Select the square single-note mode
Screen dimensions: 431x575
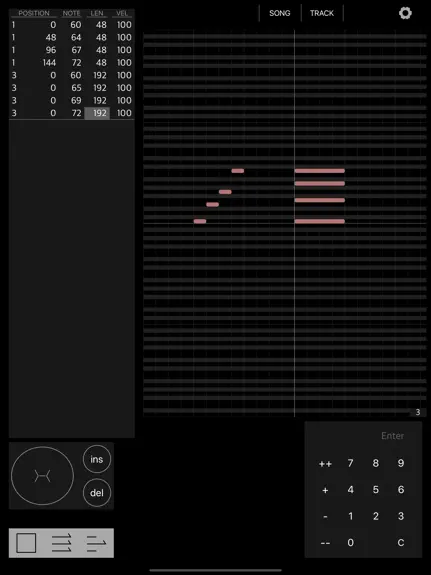[26, 543]
